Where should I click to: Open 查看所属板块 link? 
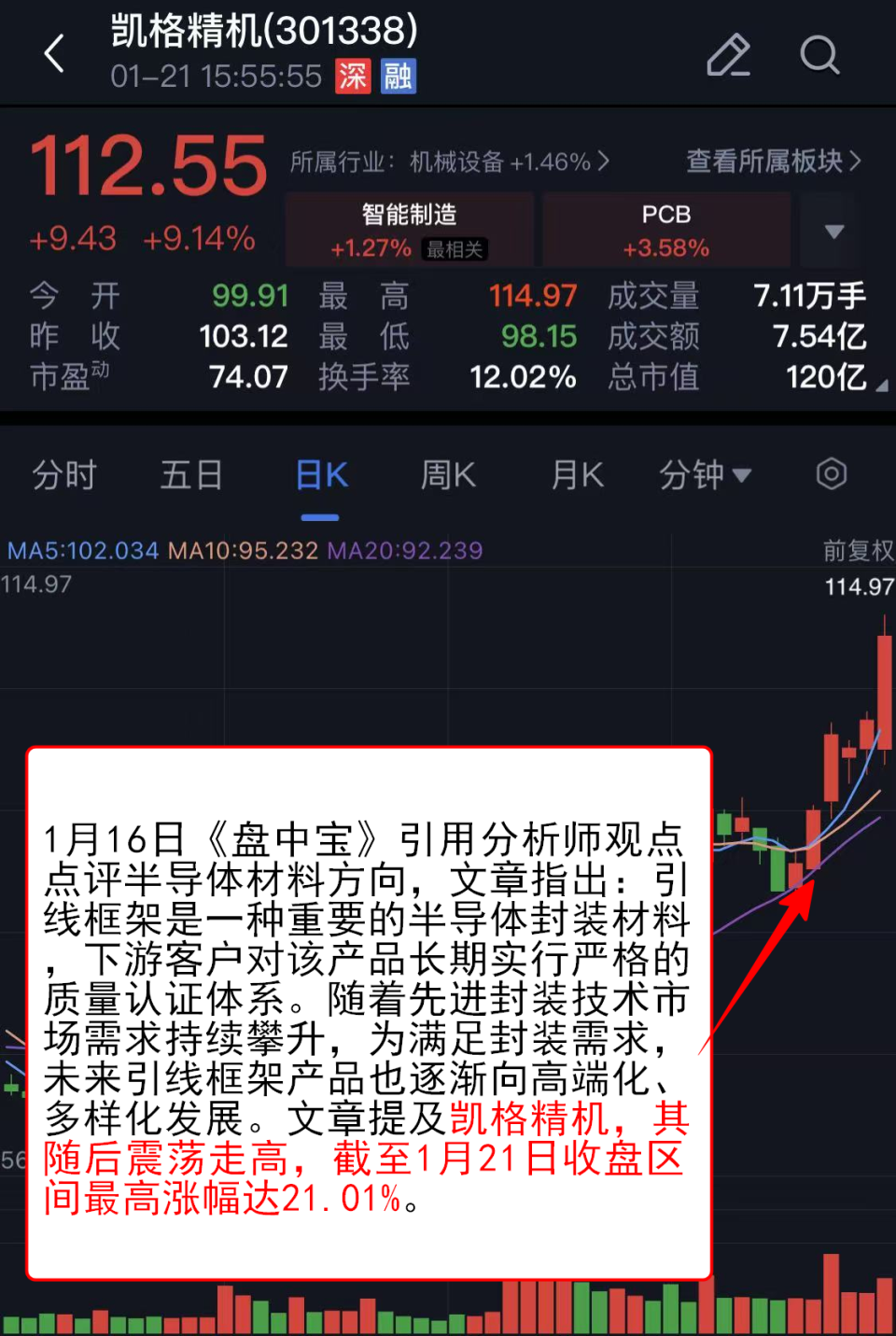coord(767,161)
